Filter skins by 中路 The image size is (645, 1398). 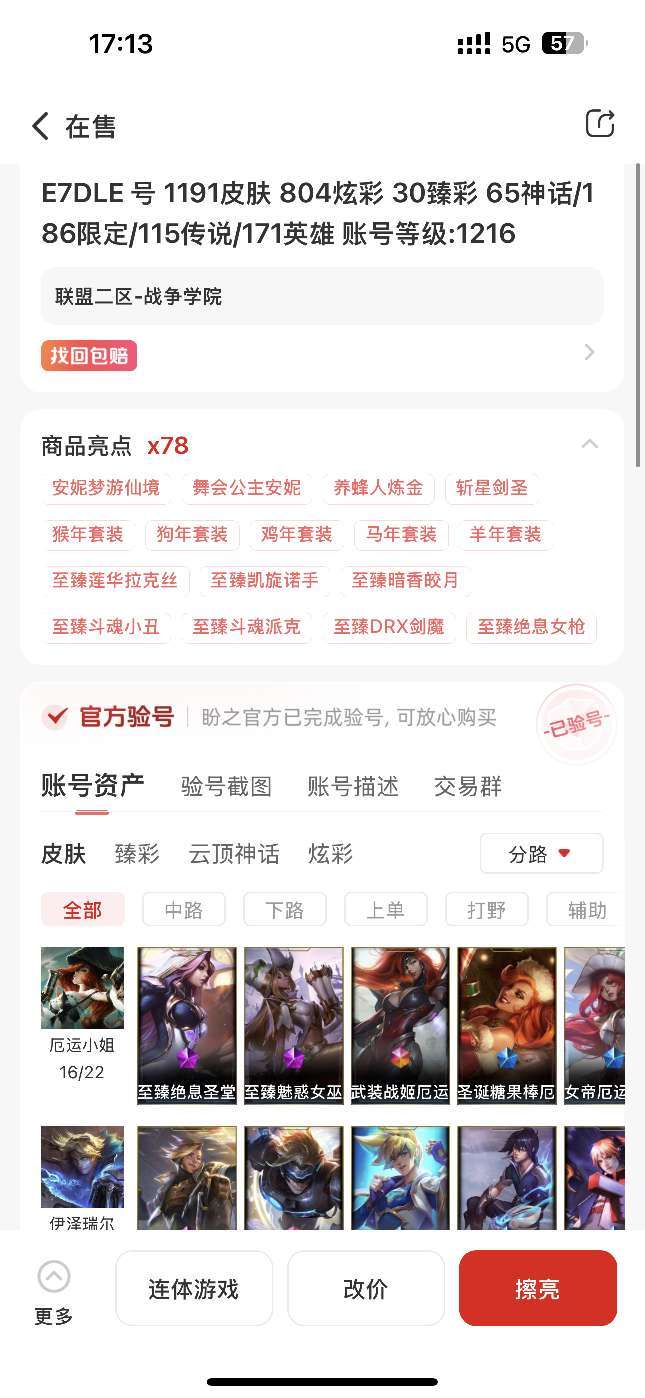(x=183, y=910)
